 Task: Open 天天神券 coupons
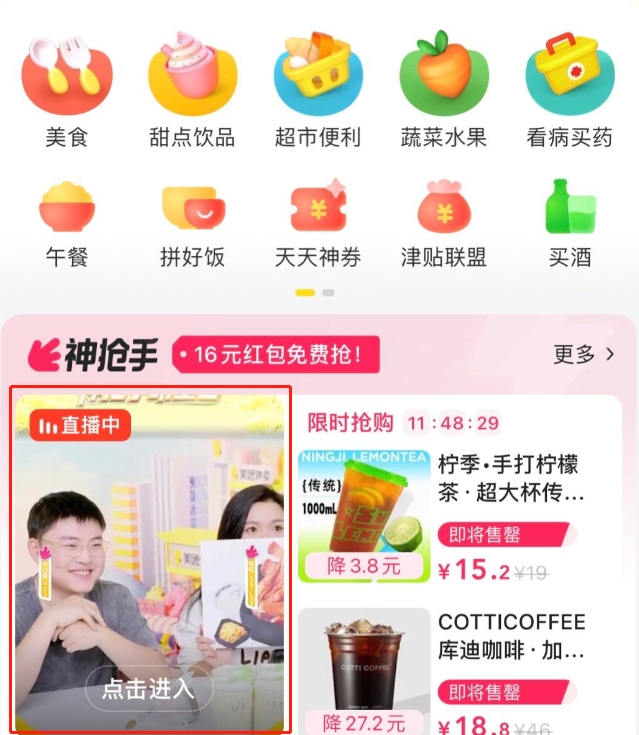(x=317, y=224)
